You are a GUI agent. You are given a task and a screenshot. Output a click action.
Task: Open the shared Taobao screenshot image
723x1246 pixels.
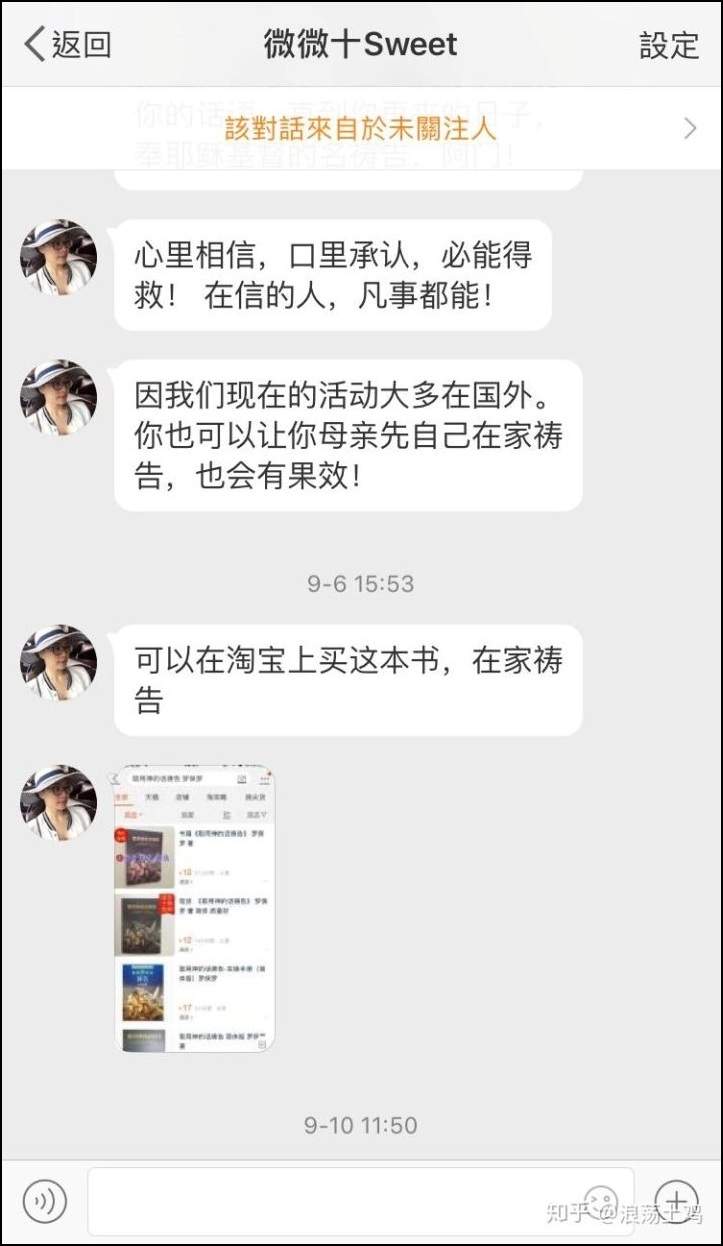pyautogui.click(x=194, y=908)
